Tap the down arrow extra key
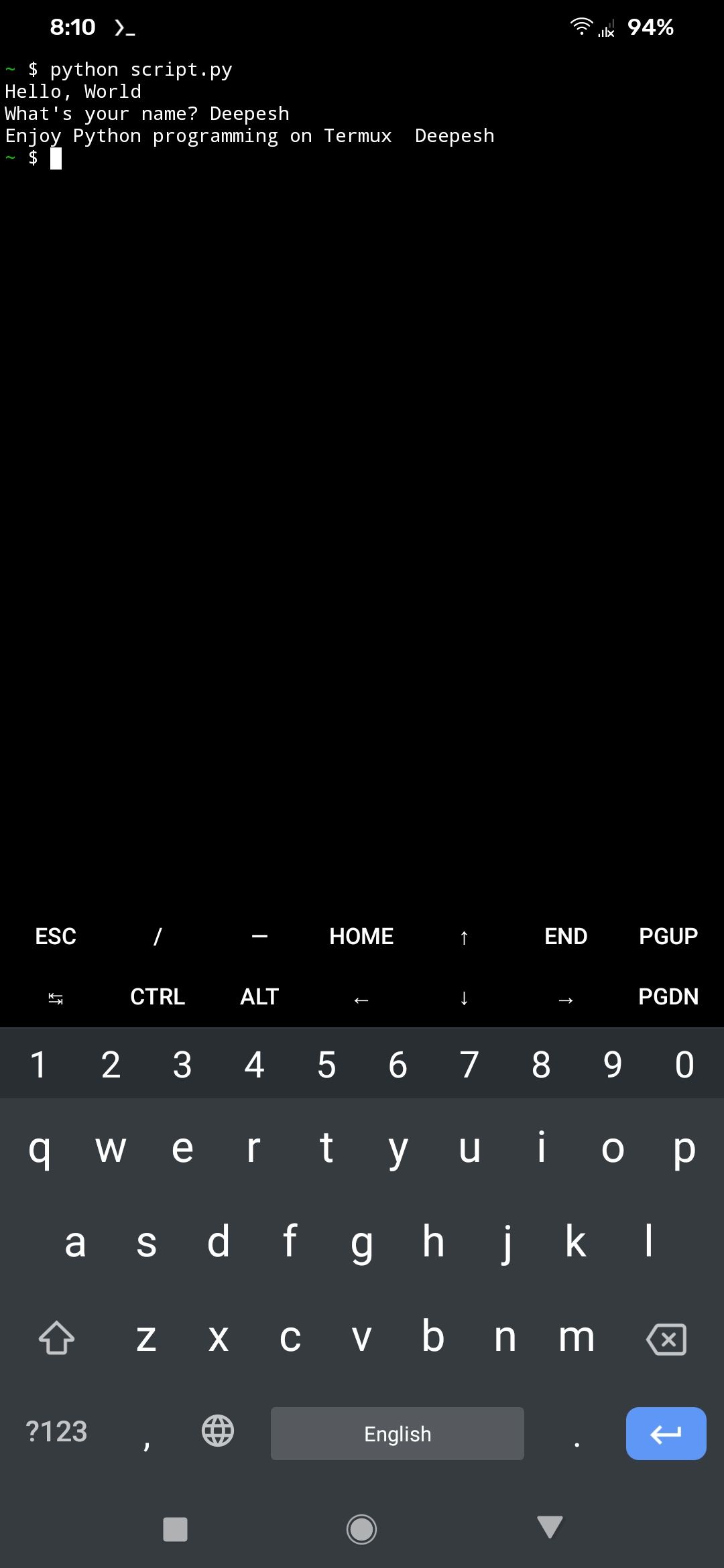Image resolution: width=724 pixels, height=1568 pixels. coord(464,998)
